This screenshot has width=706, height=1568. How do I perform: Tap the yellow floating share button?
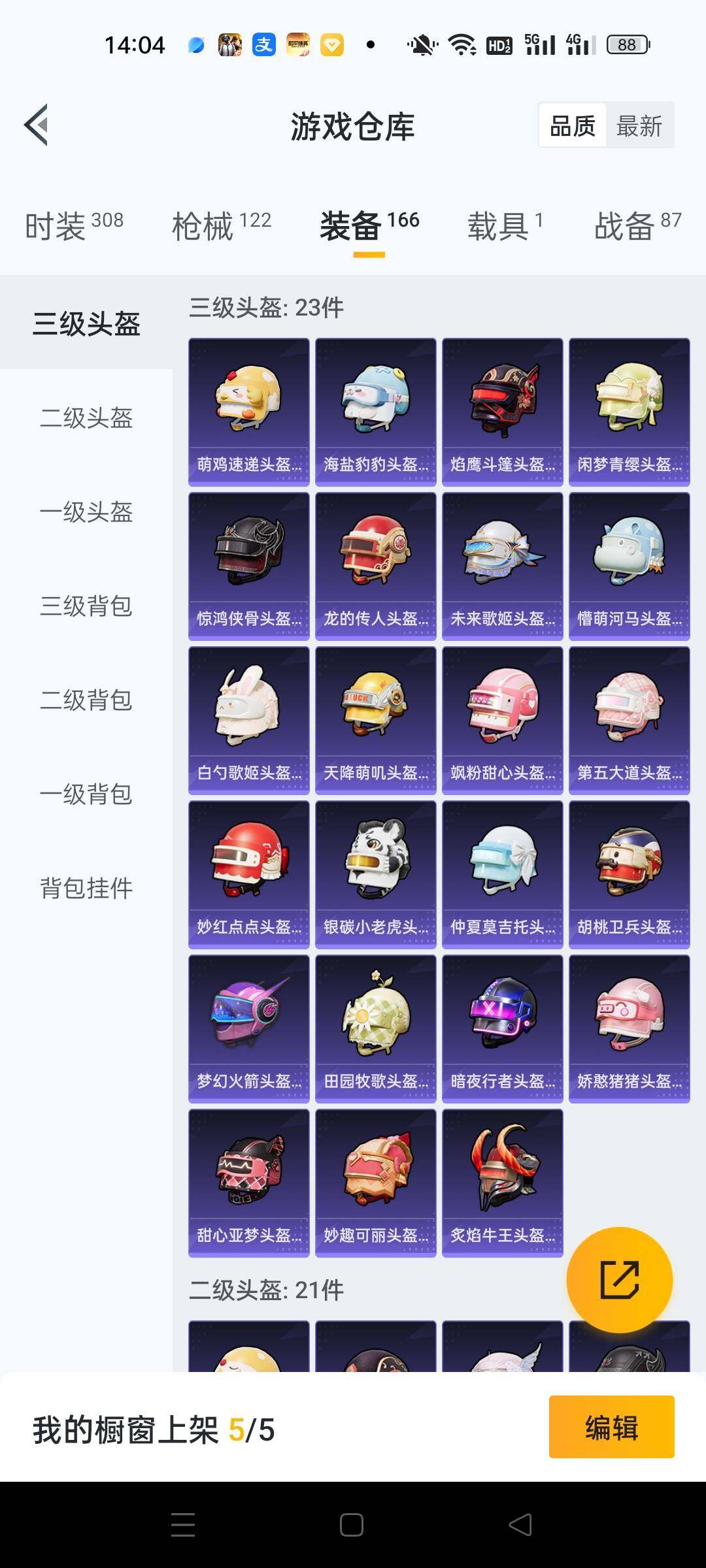click(619, 1280)
